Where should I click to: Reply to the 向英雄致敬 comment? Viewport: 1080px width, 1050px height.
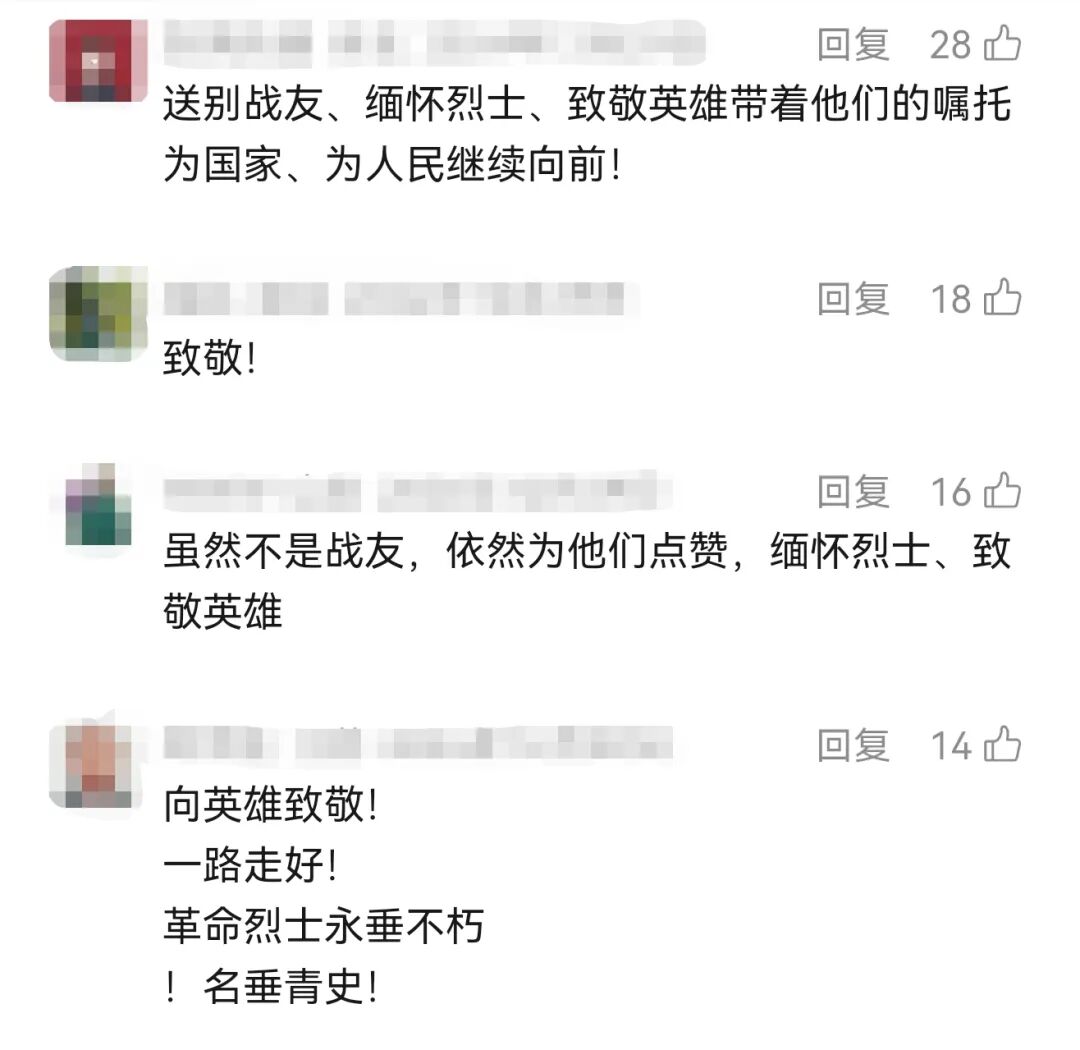(853, 745)
